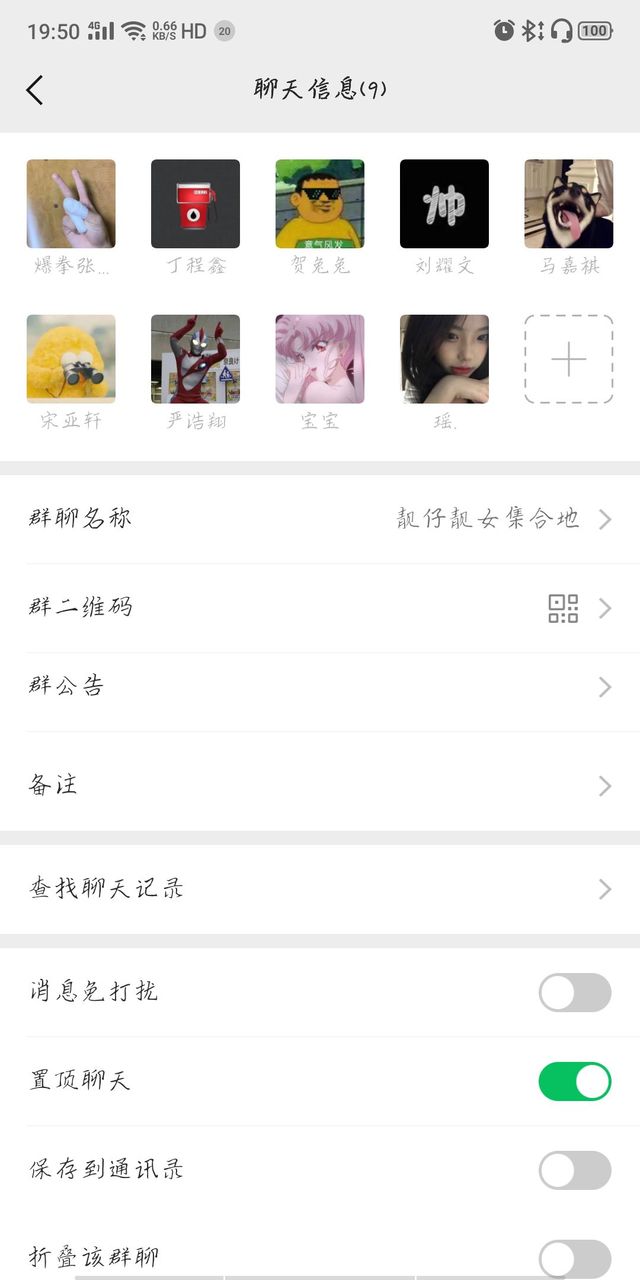View 贺兔兔's profile
The height and width of the screenshot is (1280, 640).
coord(320,204)
